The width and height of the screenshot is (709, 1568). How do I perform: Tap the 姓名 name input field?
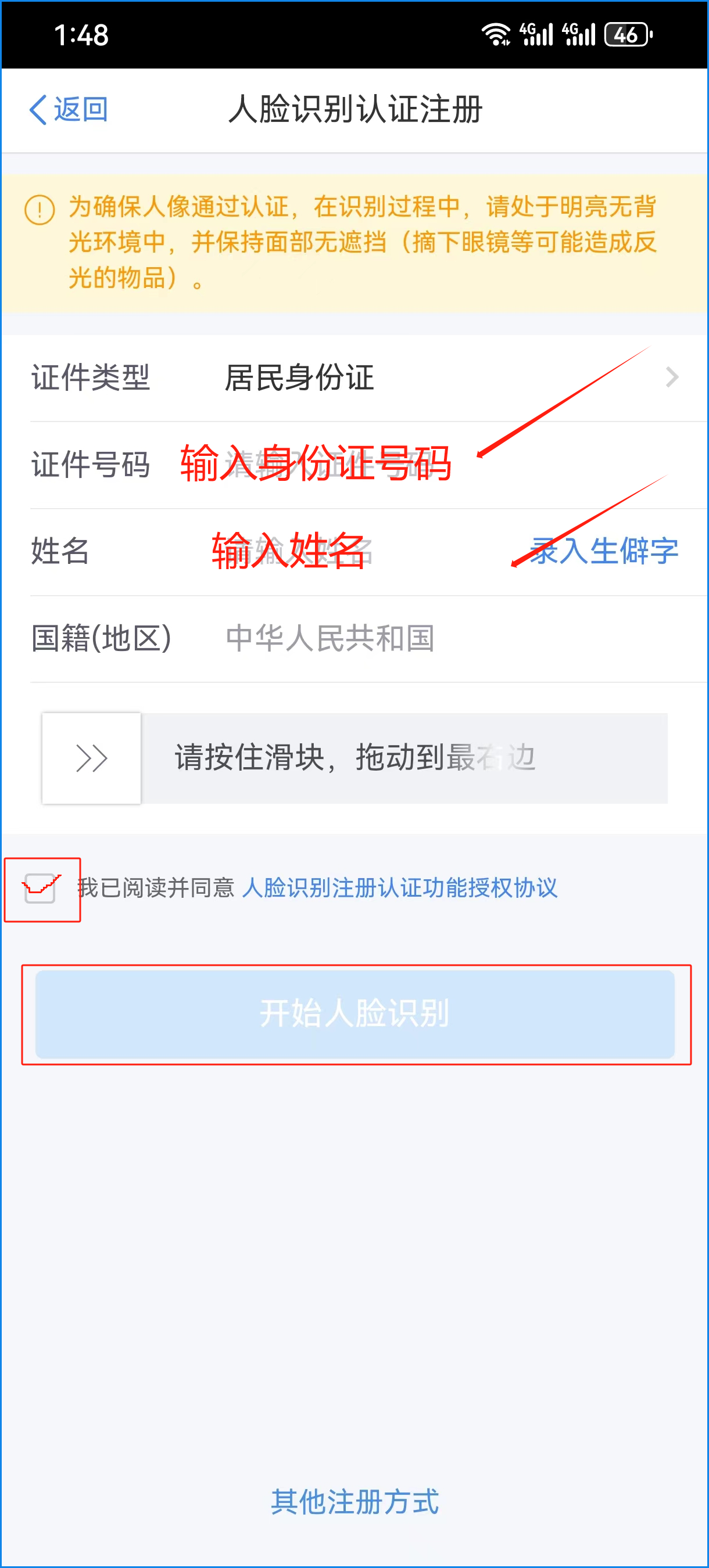point(341,552)
